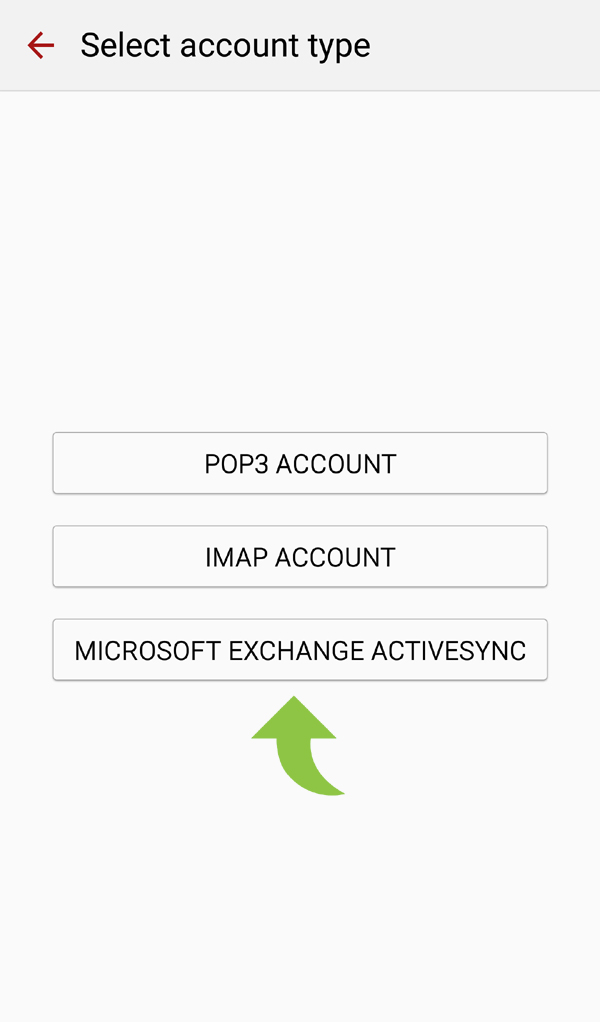The height and width of the screenshot is (1022, 600).
Task: Select POP3 ACCOUNT type
Action: coord(300,463)
